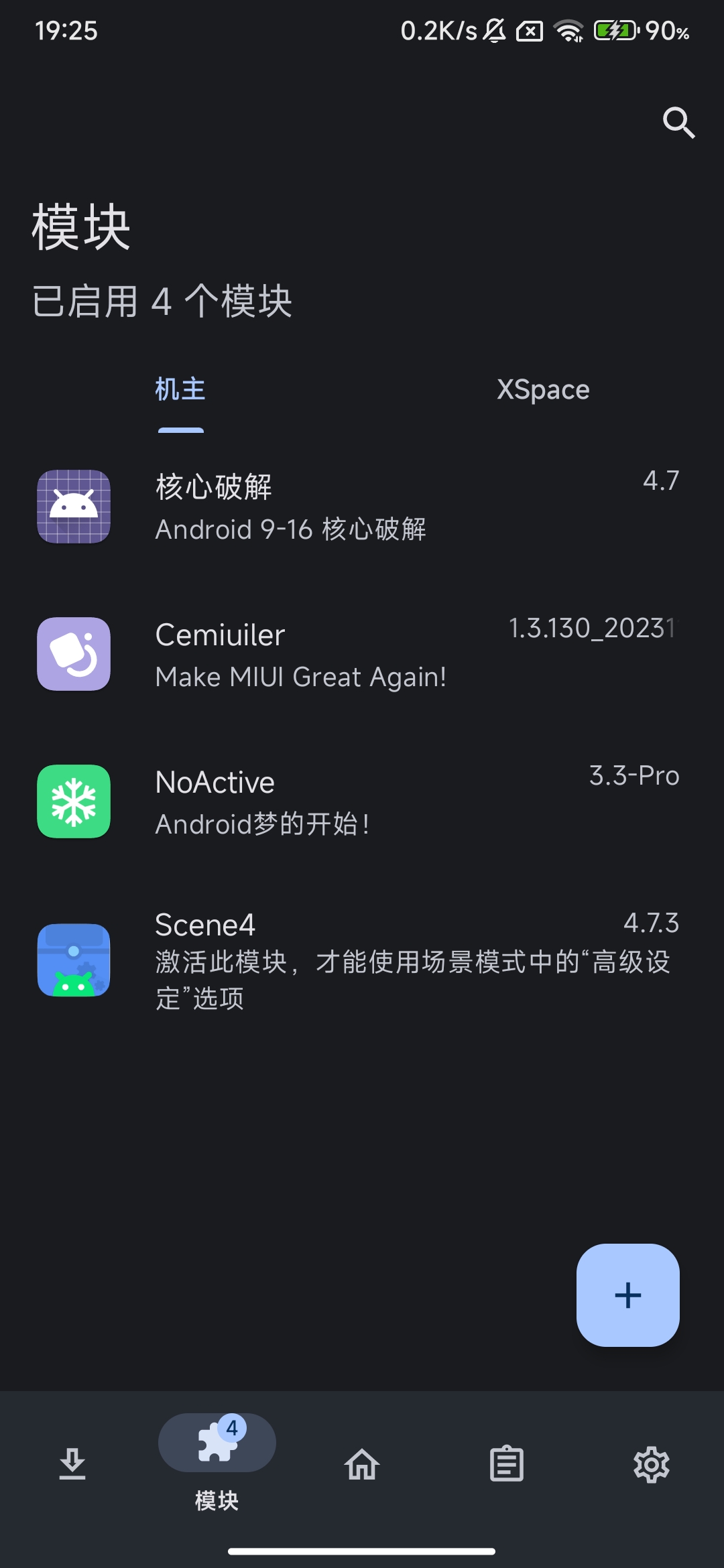Click the 核心破解 module app icon

[74, 506]
